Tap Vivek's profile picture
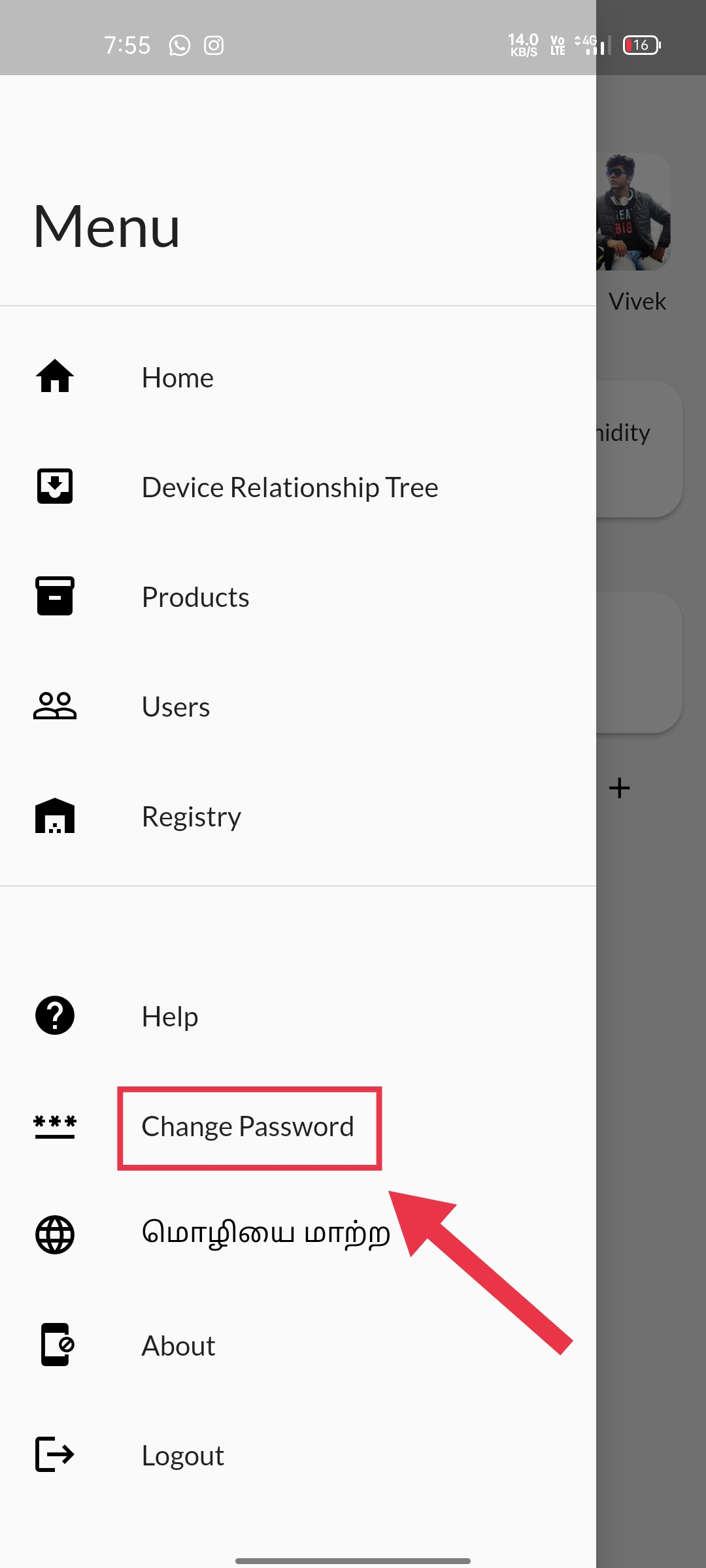The height and width of the screenshot is (1568, 706). (x=633, y=212)
